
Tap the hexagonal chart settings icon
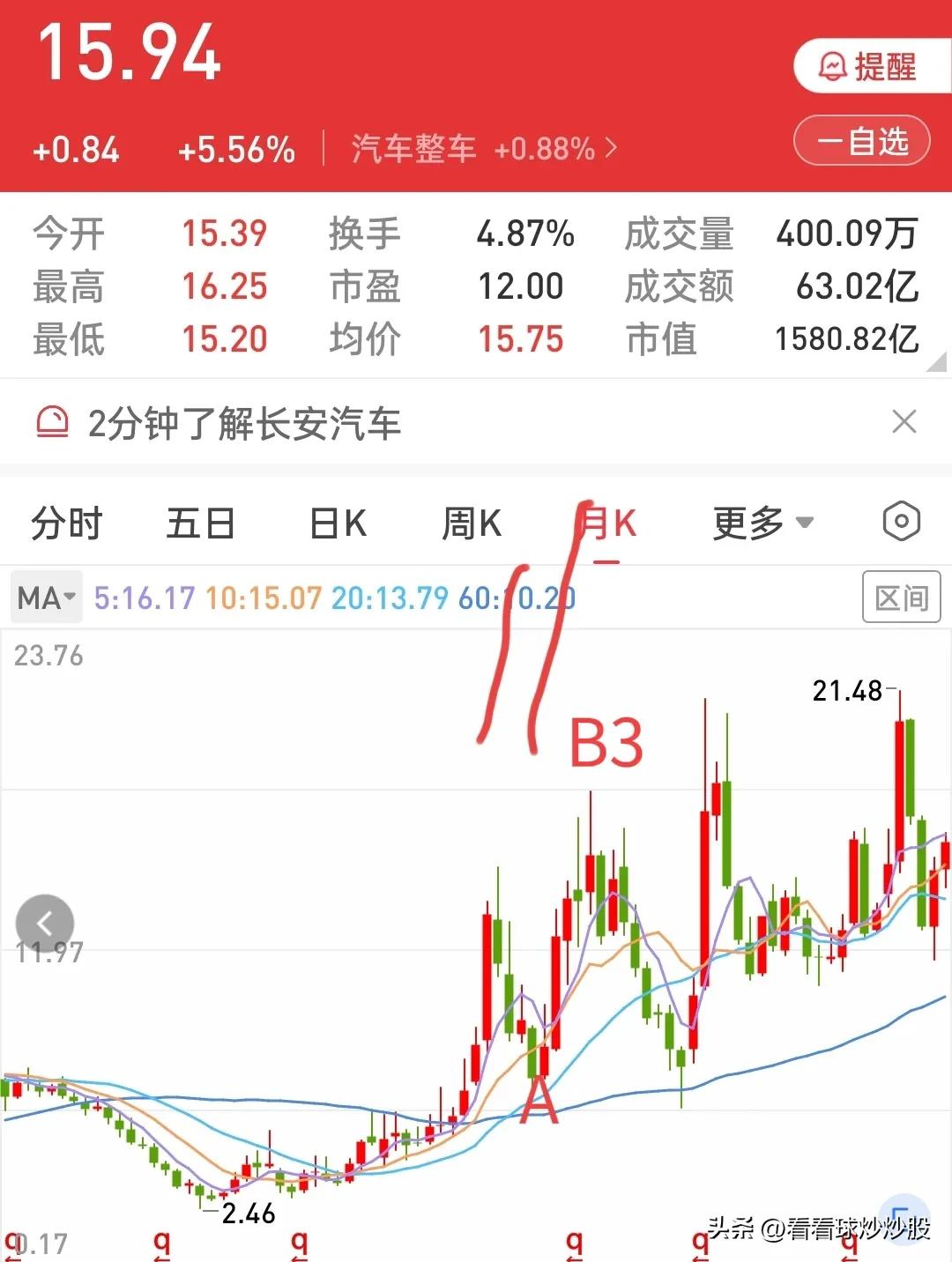click(902, 522)
